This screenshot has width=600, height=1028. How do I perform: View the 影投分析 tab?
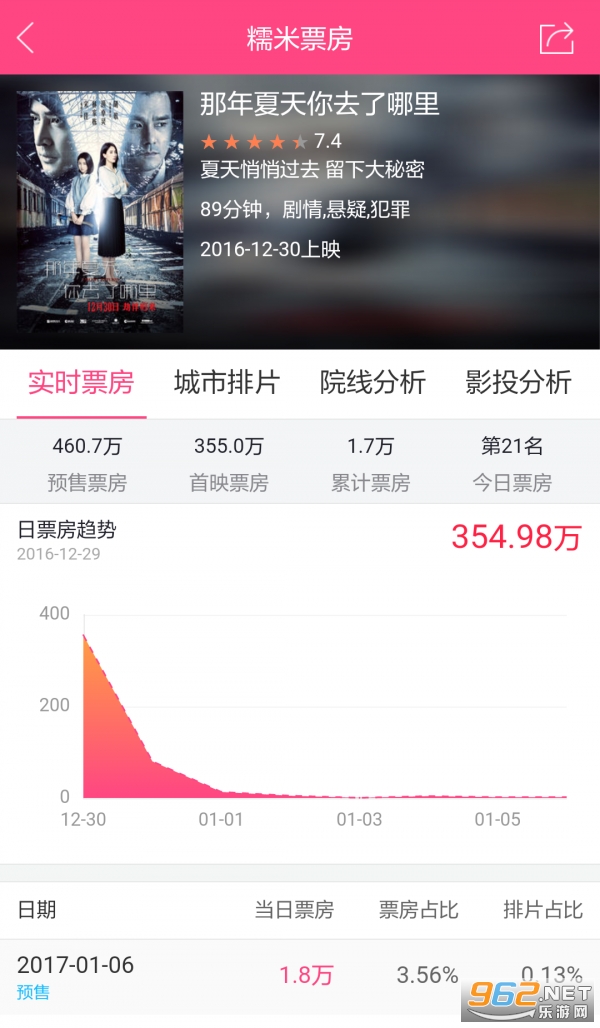pos(518,382)
